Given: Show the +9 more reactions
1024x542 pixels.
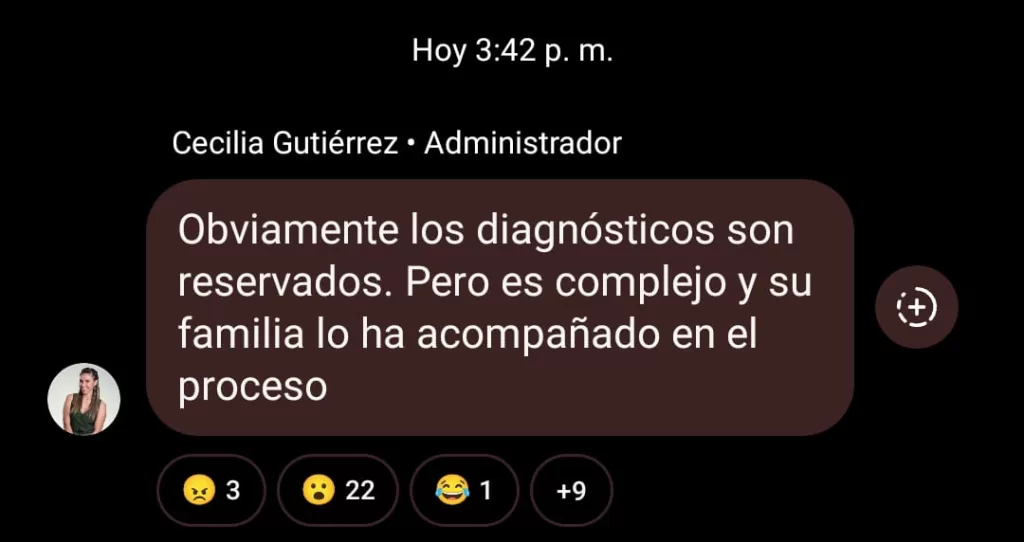Looking at the screenshot, I should point(571,490).
